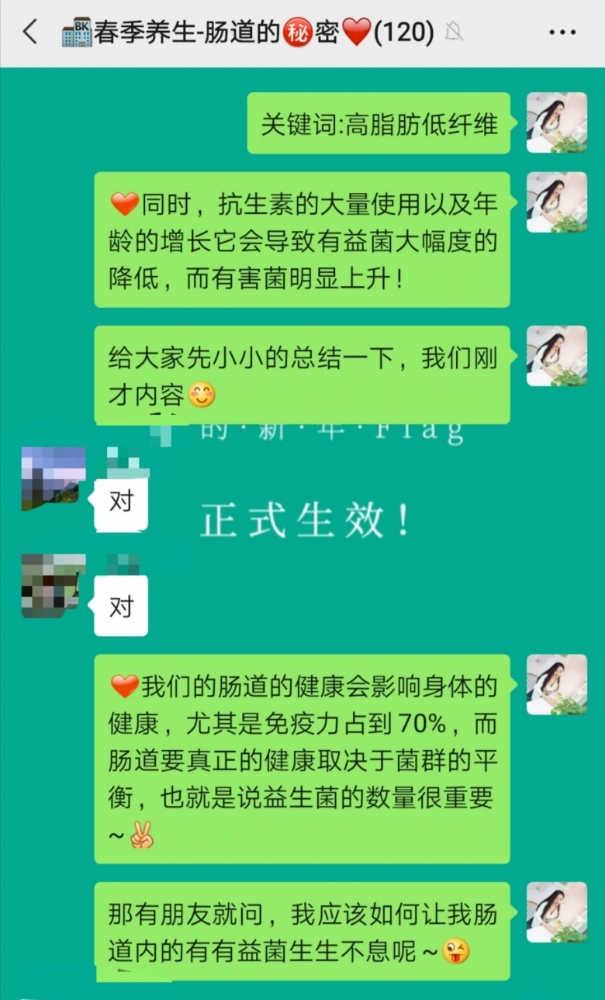Open the pixelated avatar of second 对 reply

tap(53, 584)
